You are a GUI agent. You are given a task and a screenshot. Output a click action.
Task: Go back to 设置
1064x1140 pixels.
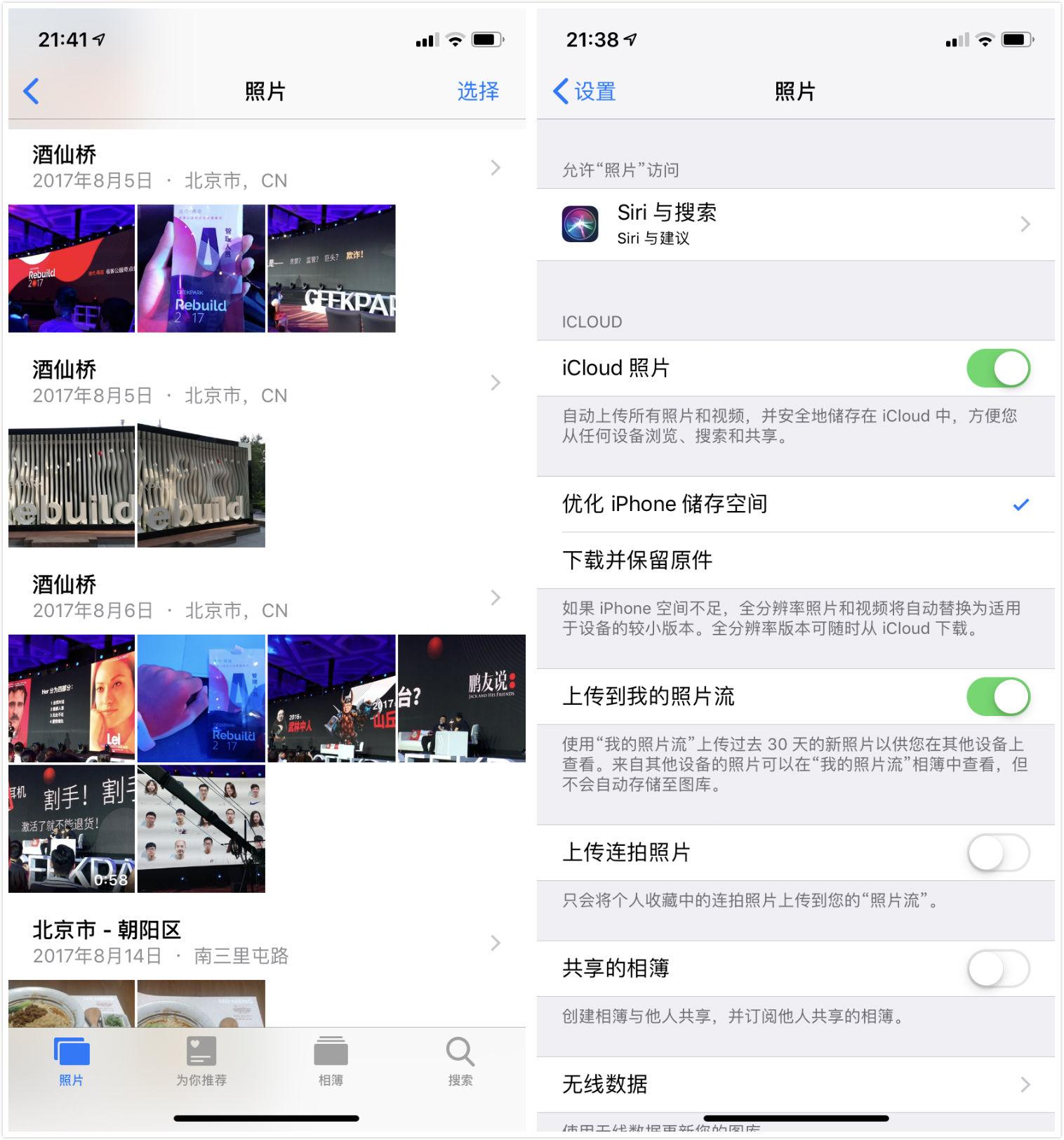coord(585,91)
